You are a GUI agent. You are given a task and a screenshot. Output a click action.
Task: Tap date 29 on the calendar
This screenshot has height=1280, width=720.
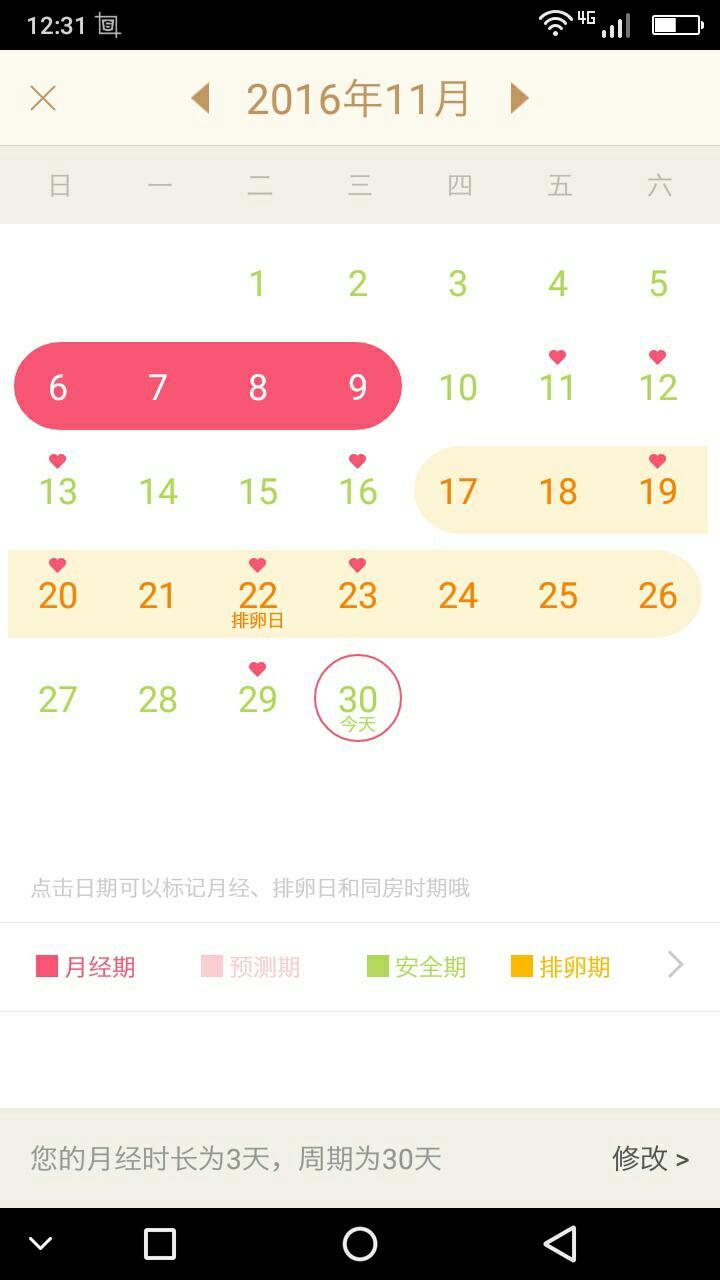click(258, 697)
